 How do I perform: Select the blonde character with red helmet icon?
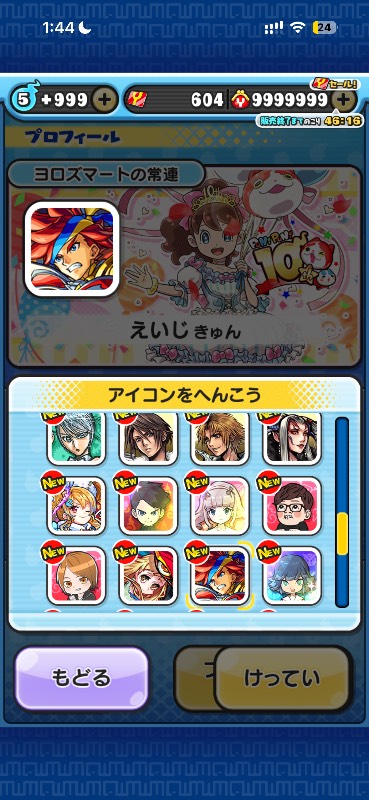click(149, 576)
